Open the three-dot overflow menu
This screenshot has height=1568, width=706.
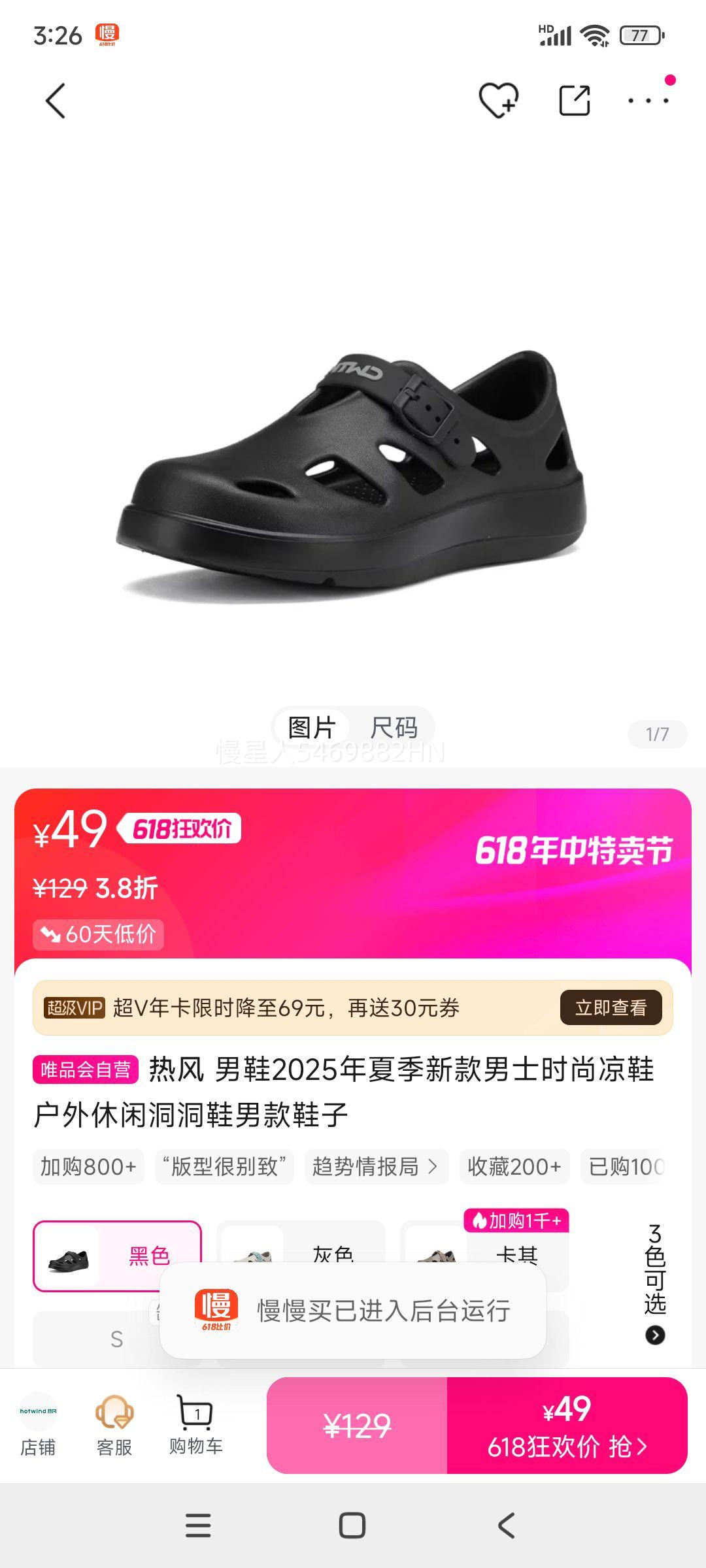pos(647,101)
